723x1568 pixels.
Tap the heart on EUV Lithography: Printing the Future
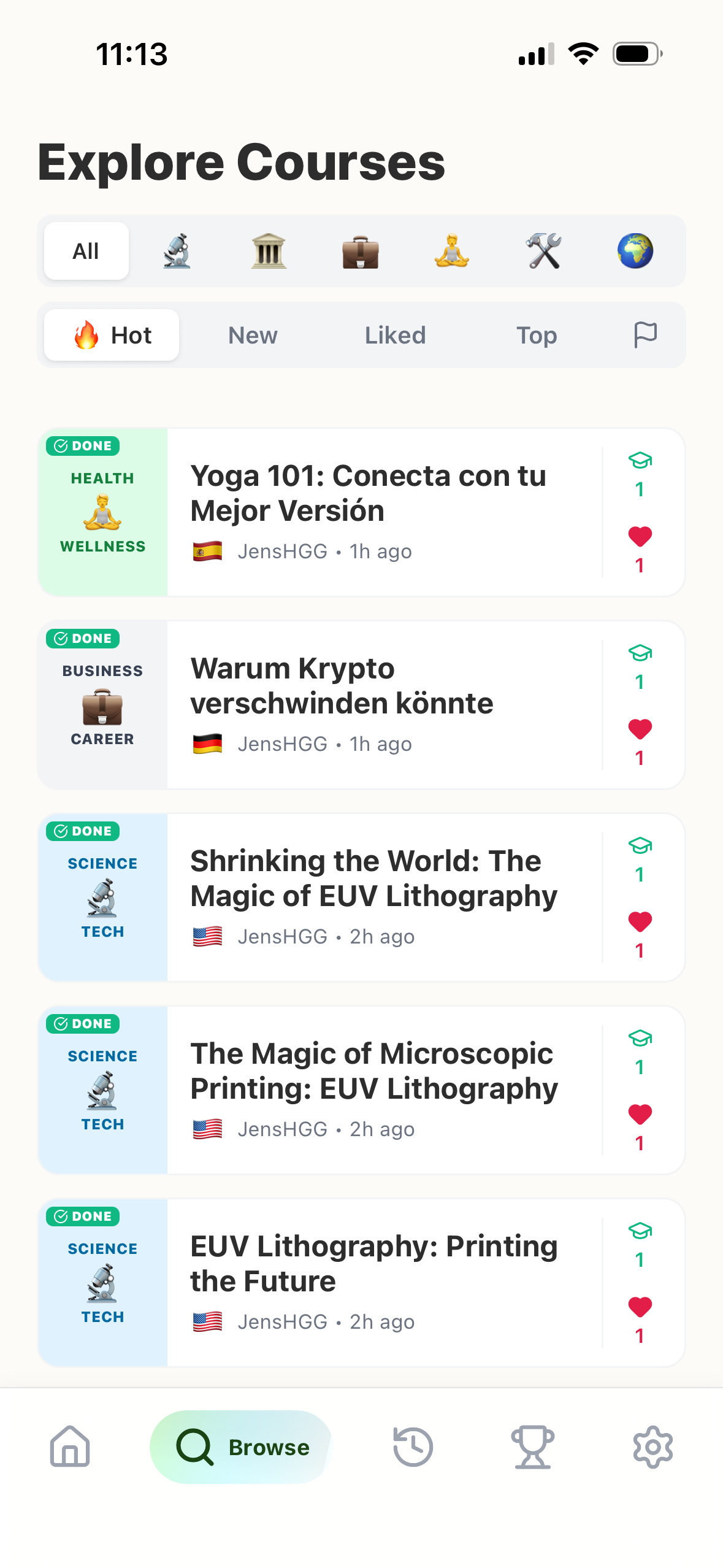640,1307
